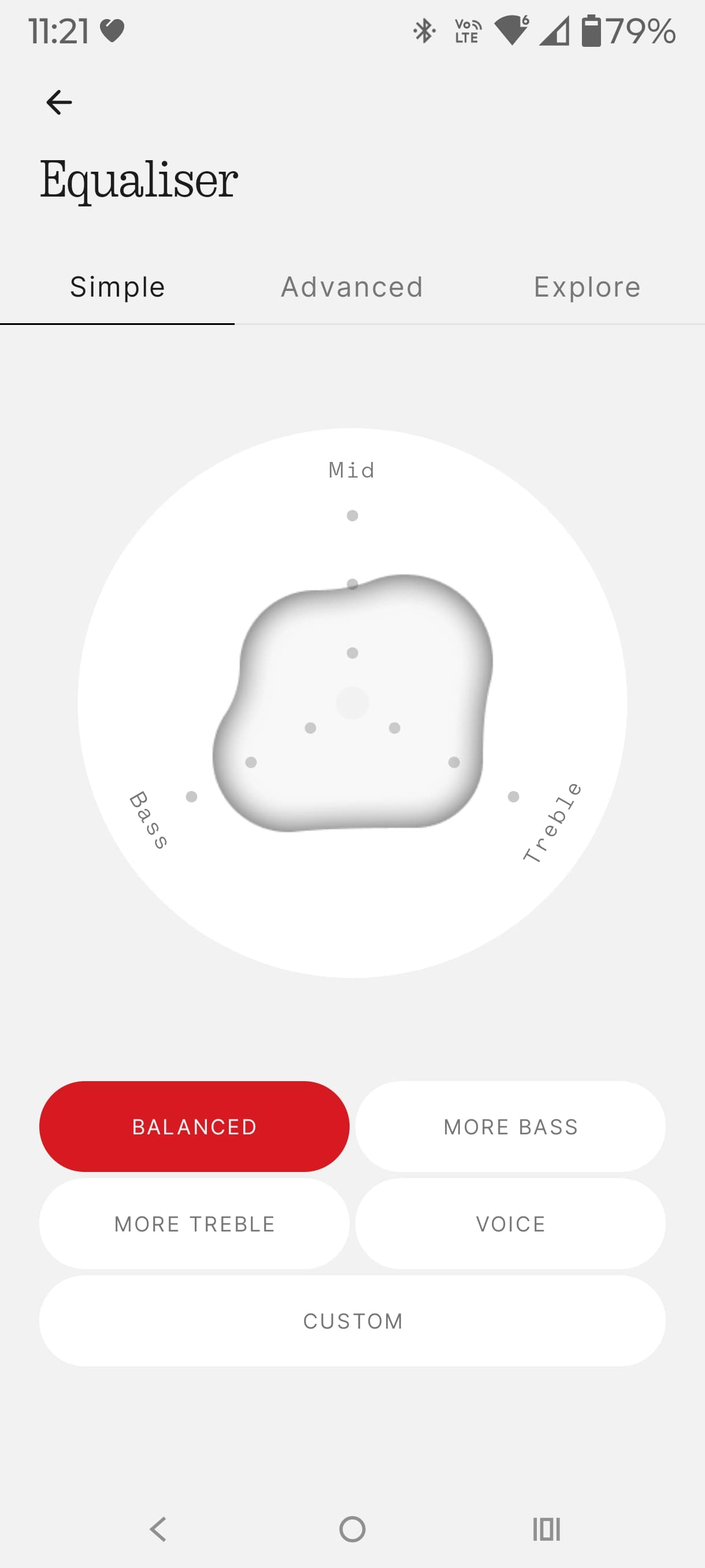Apply the More Treble preset
The image size is (705, 1568).
(x=194, y=1223)
